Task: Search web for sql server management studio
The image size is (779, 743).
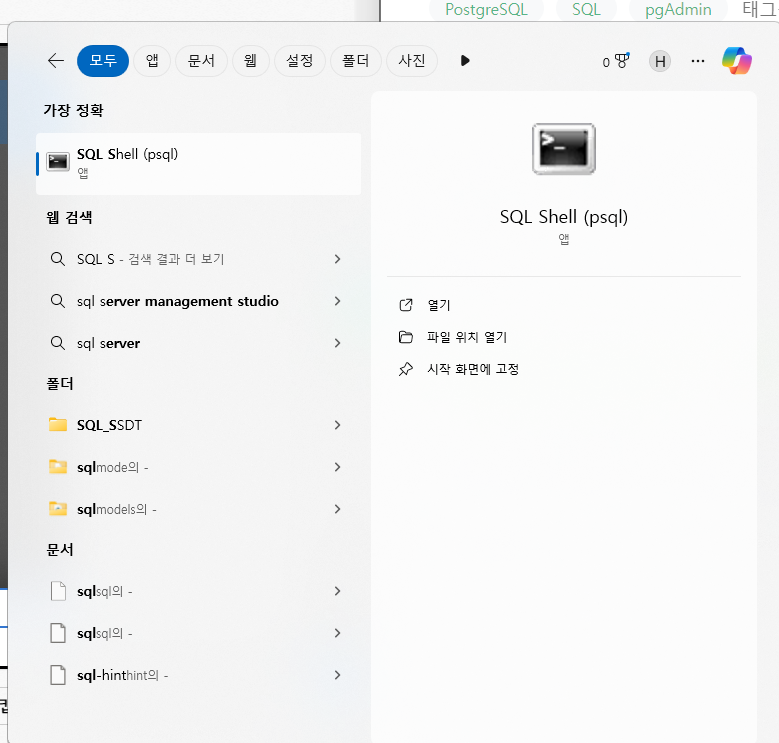Action: [198, 301]
